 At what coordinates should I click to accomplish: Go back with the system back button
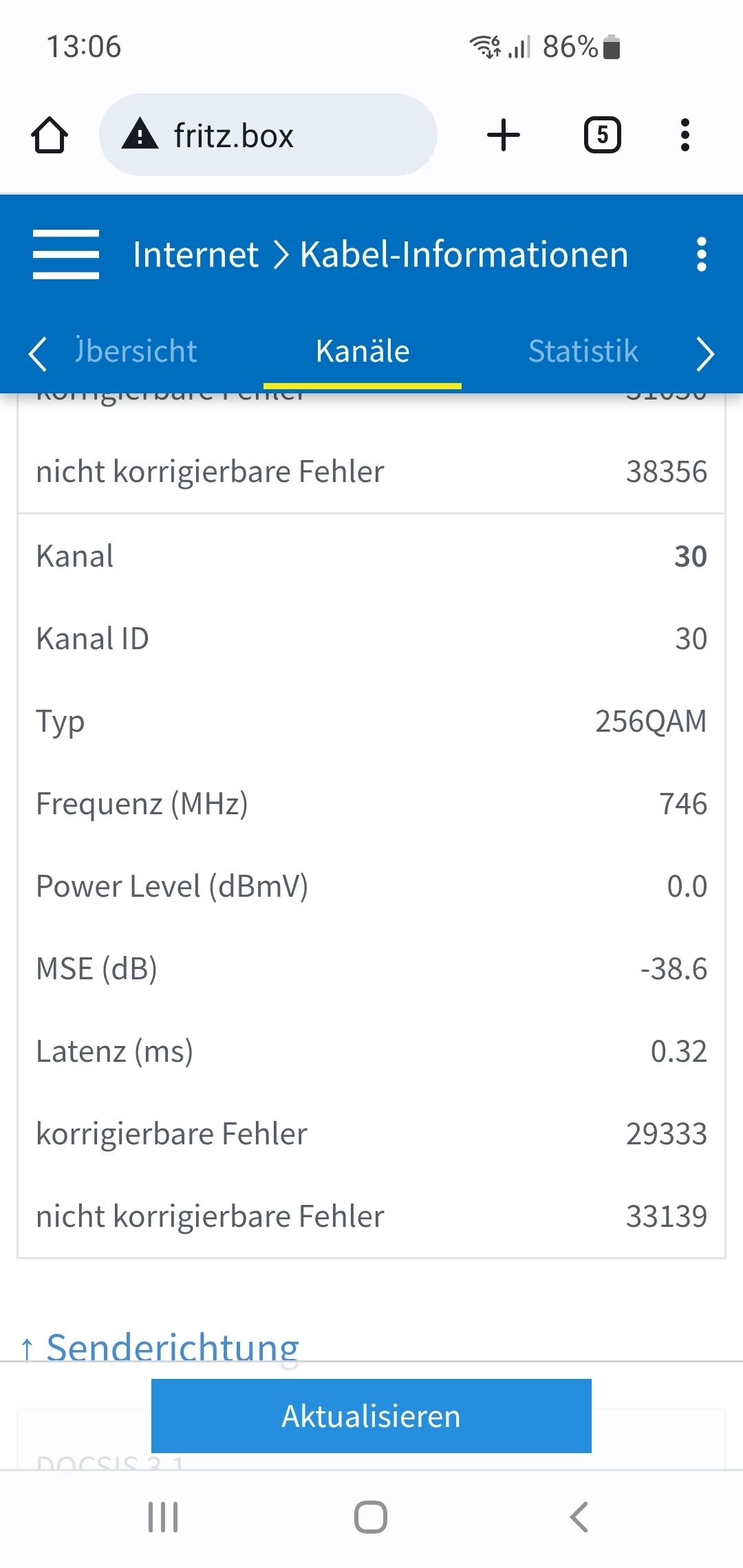tap(579, 1517)
